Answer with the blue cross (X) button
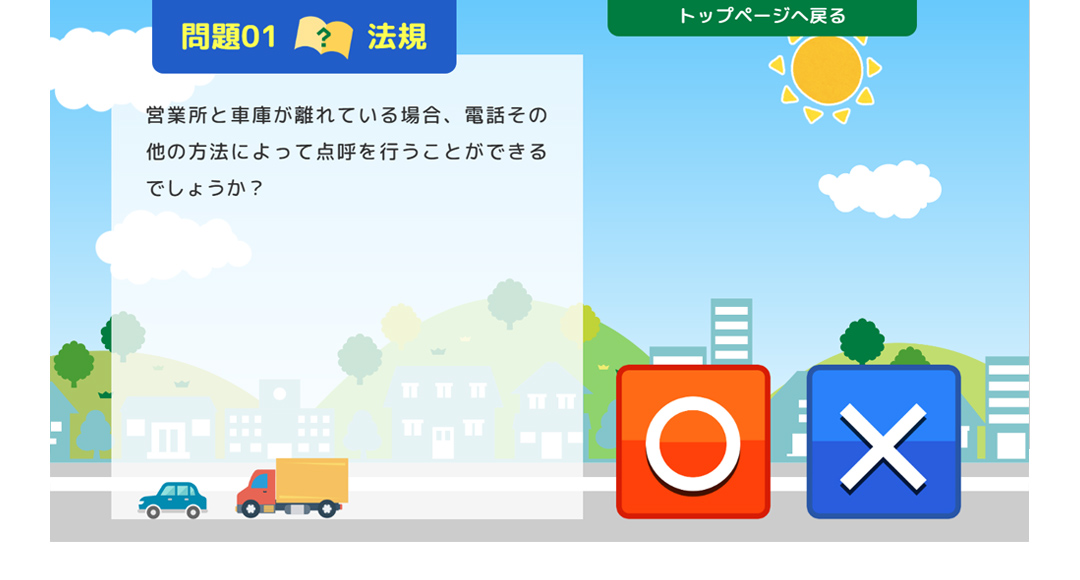1080x580 pixels. 883,442
